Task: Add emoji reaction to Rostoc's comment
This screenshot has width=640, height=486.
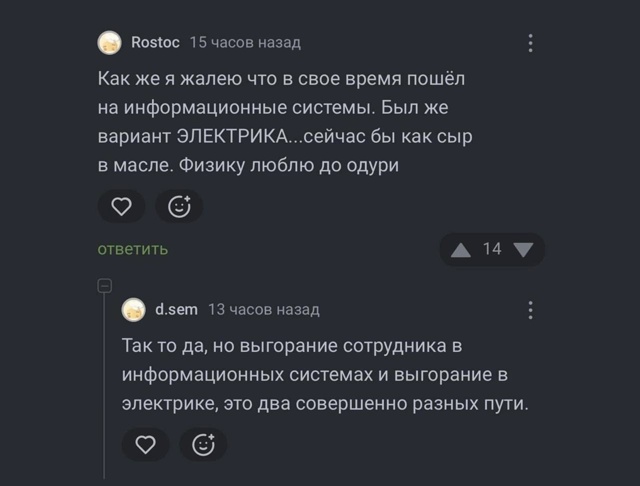Action: 179,207
